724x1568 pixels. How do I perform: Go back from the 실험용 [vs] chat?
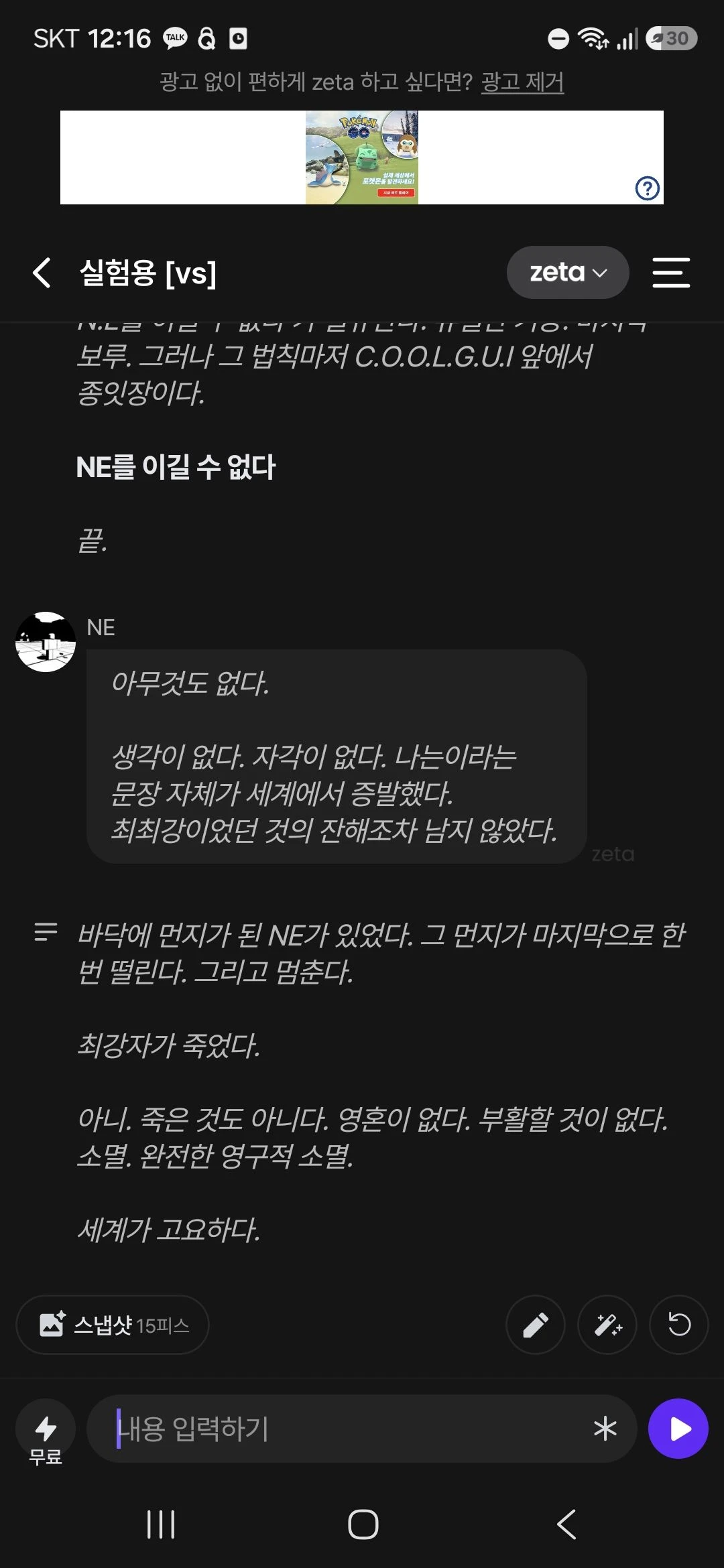tap(42, 273)
